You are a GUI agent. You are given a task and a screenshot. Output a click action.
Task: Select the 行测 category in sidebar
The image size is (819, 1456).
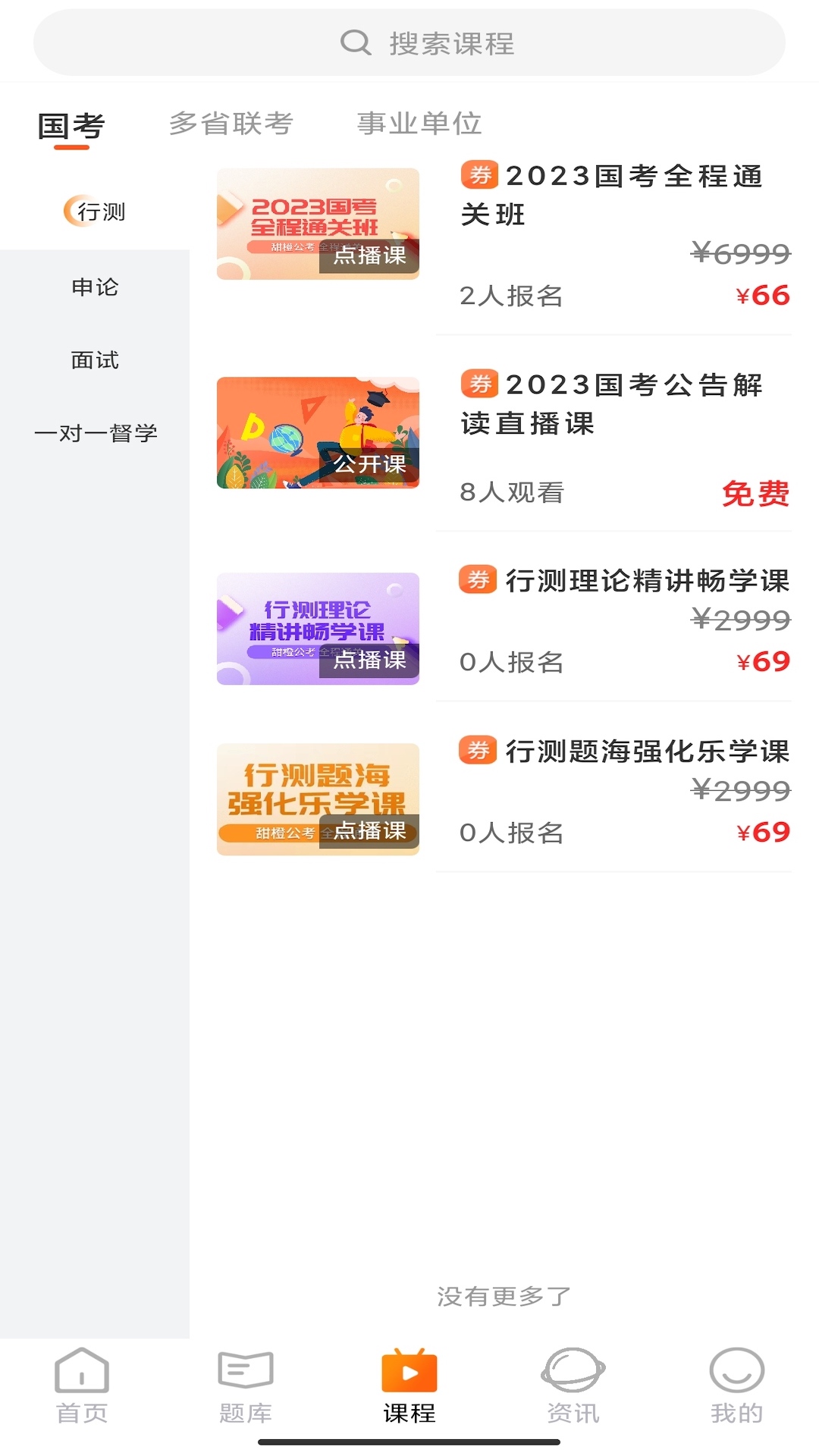click(x=95, y=212)
